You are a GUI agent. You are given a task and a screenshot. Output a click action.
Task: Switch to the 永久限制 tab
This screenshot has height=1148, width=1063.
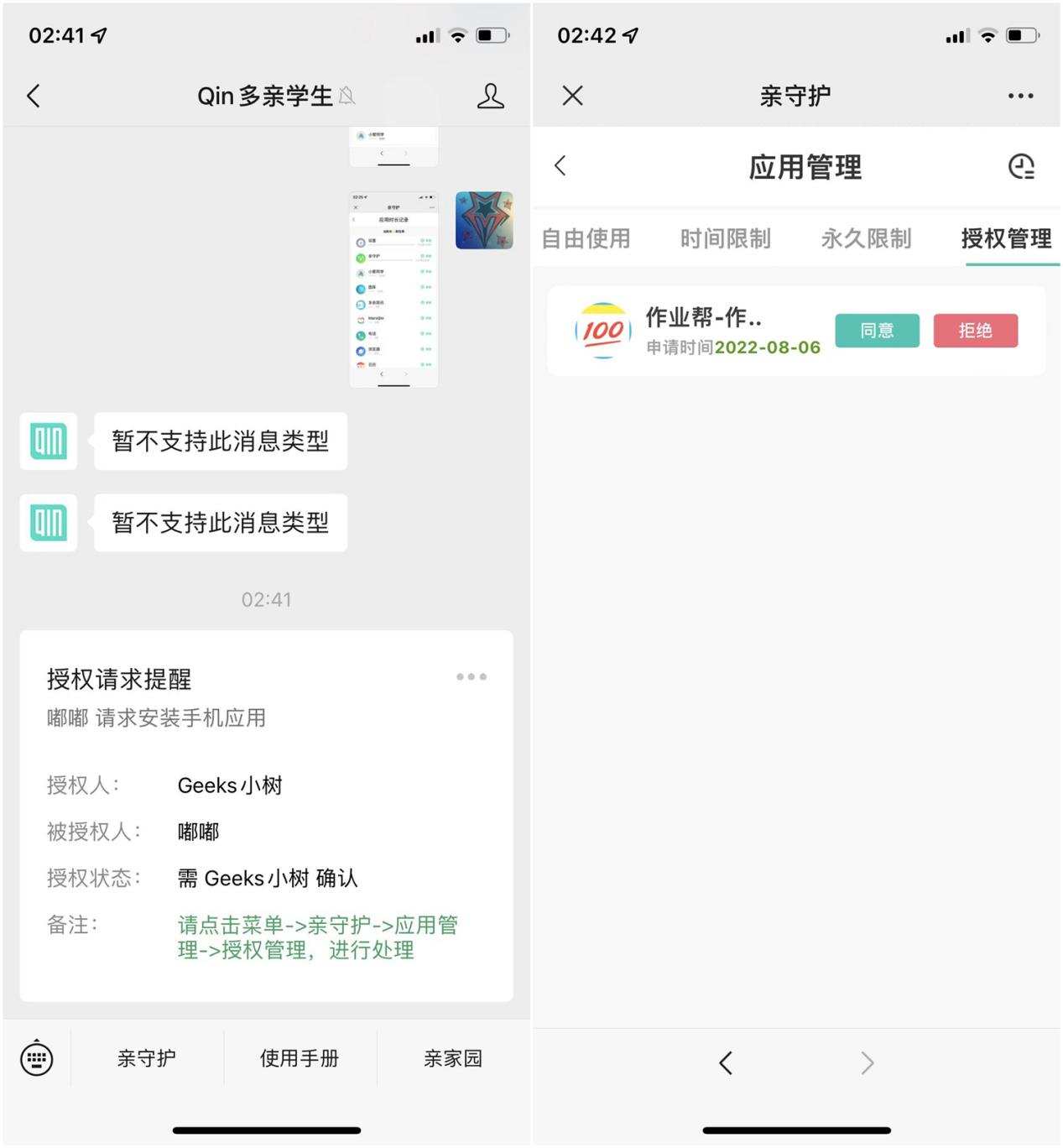[866, 238]
